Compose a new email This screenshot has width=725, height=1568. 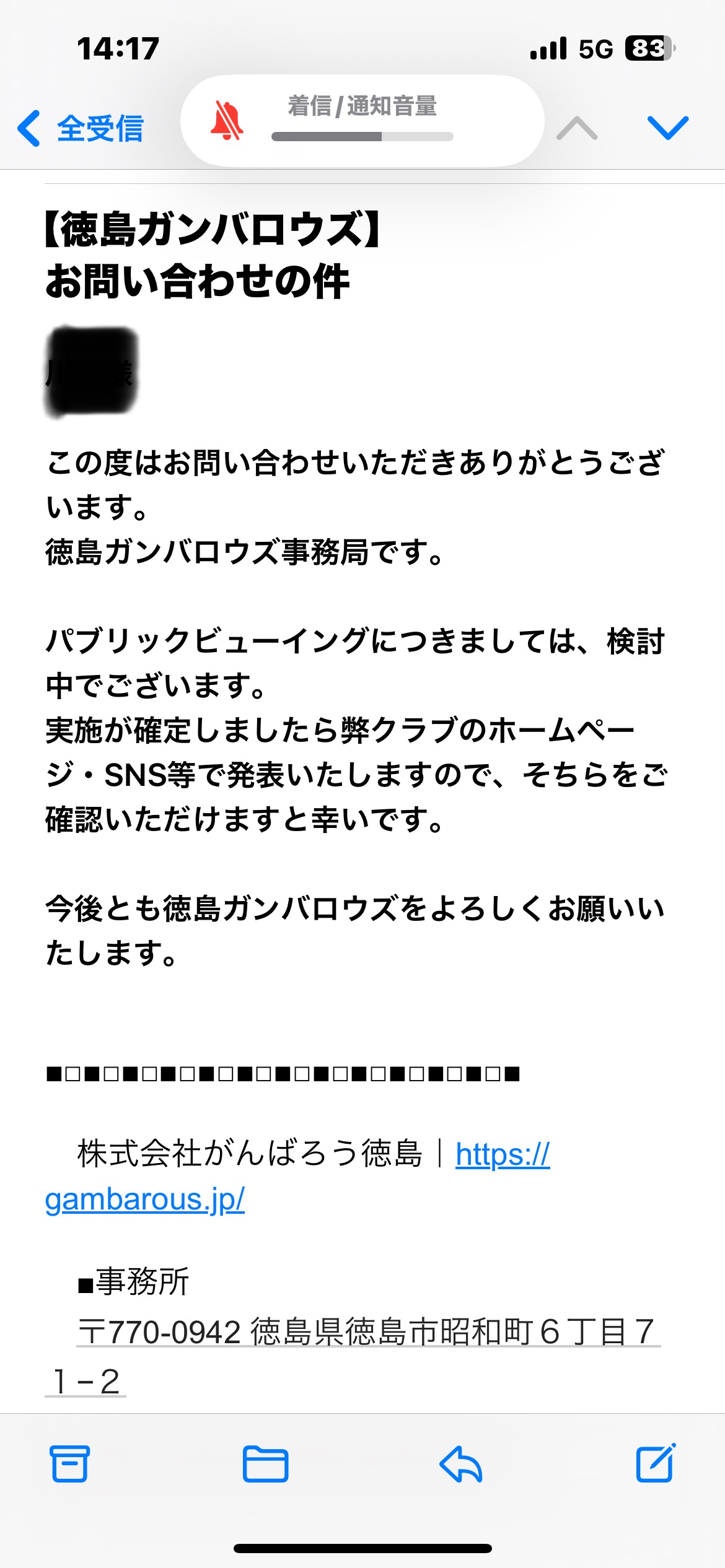click(x=656, y=1463)
